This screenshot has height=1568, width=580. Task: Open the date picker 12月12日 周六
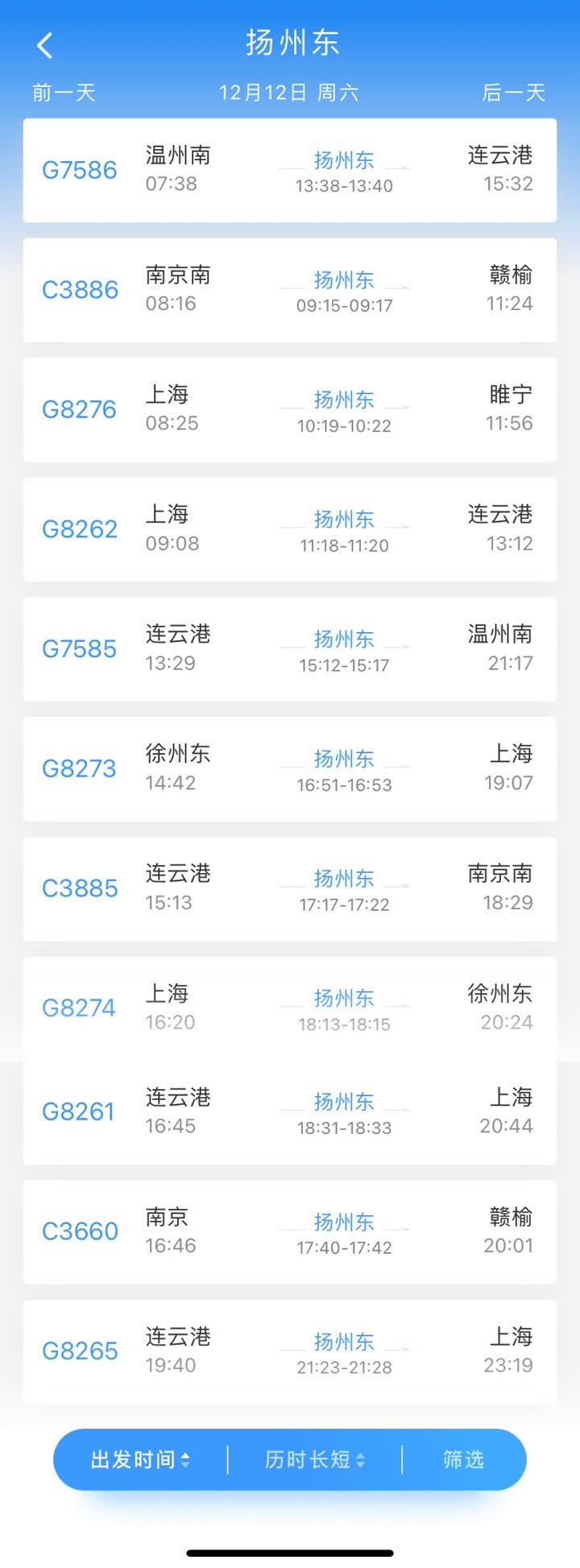288,93
